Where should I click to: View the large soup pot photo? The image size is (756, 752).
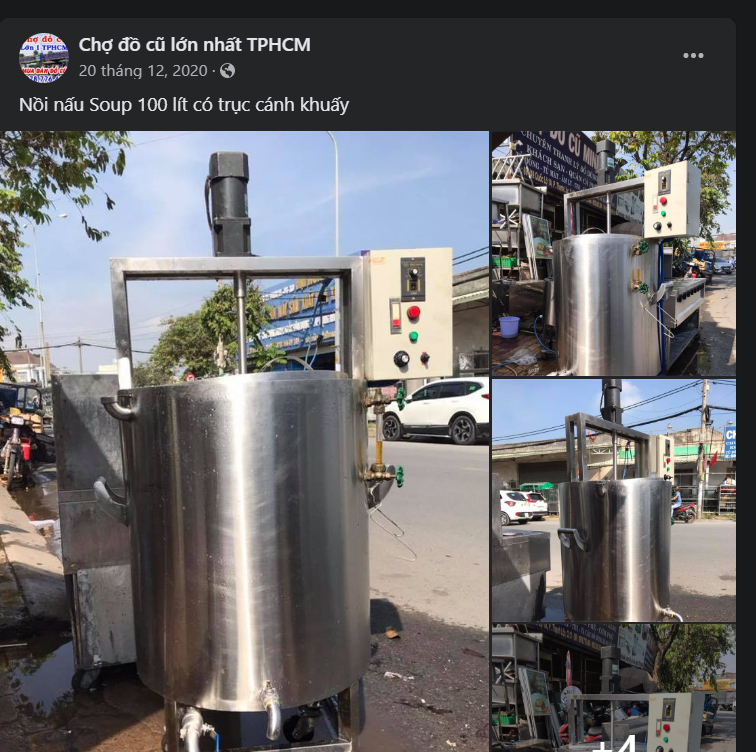(244, 440)
